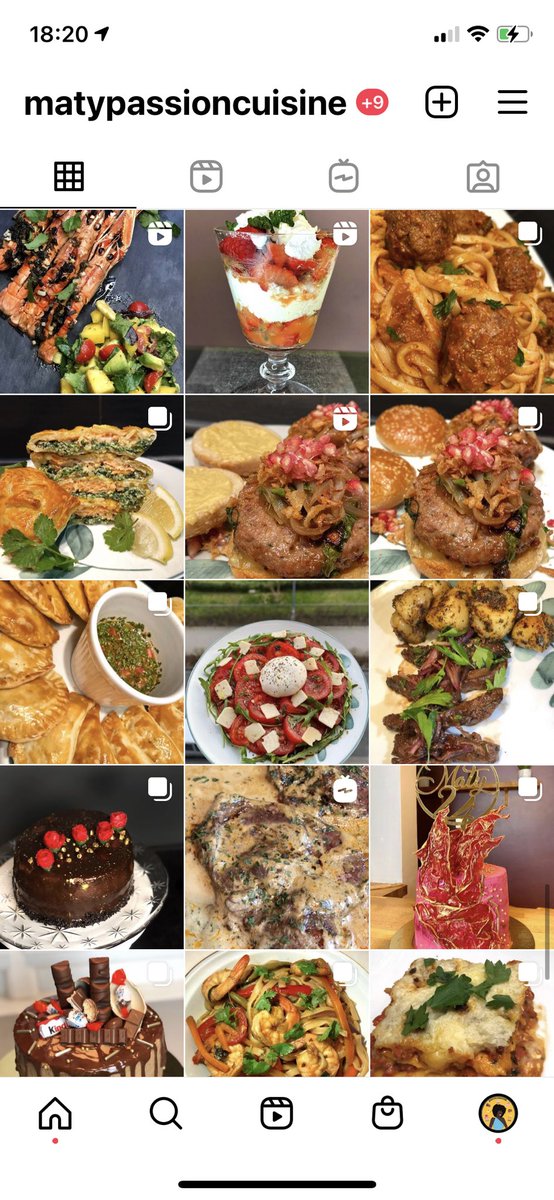Open the Shop bag tab
Image resolution: width=554 pixels, height=1200 pixels.
click(387, 1113)
